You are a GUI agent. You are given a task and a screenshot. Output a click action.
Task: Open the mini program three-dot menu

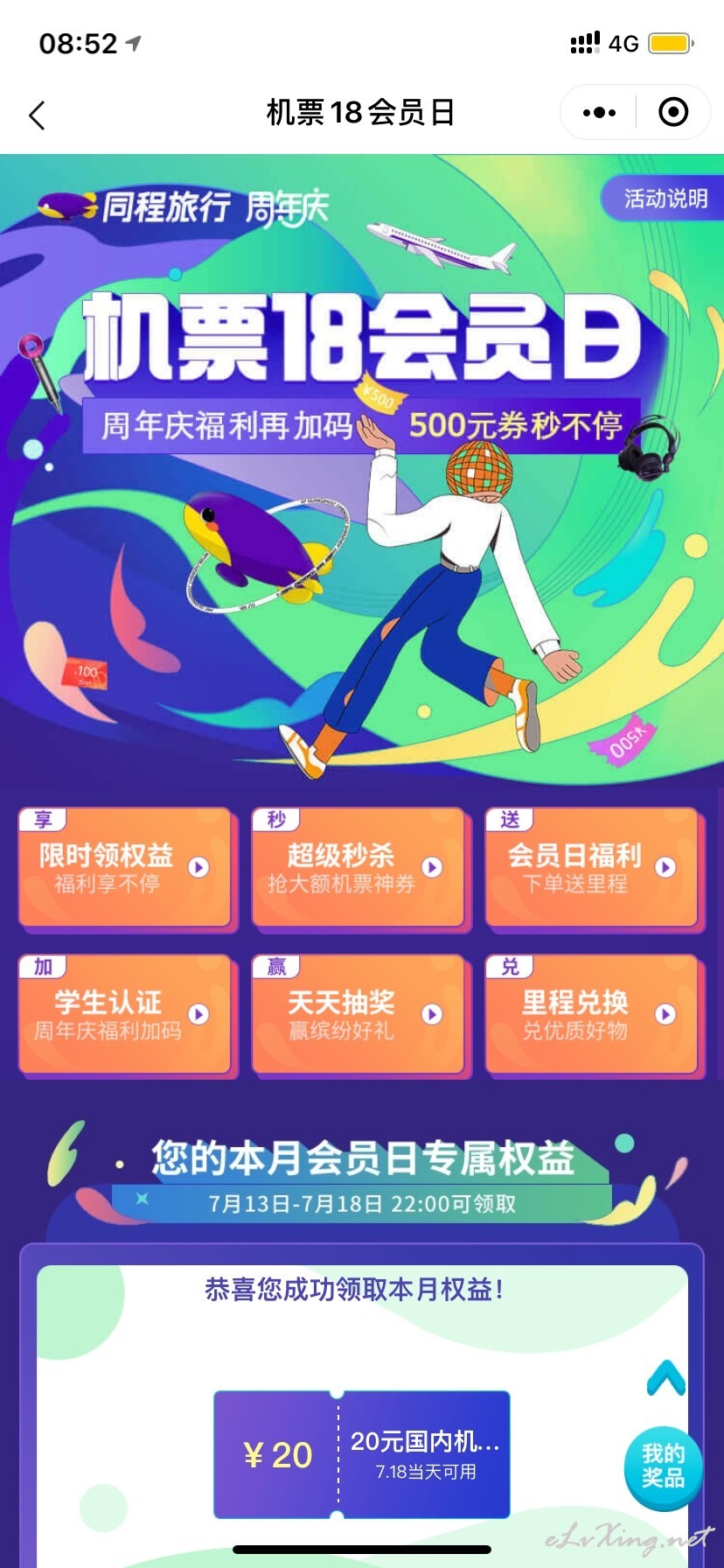point(599,112)
